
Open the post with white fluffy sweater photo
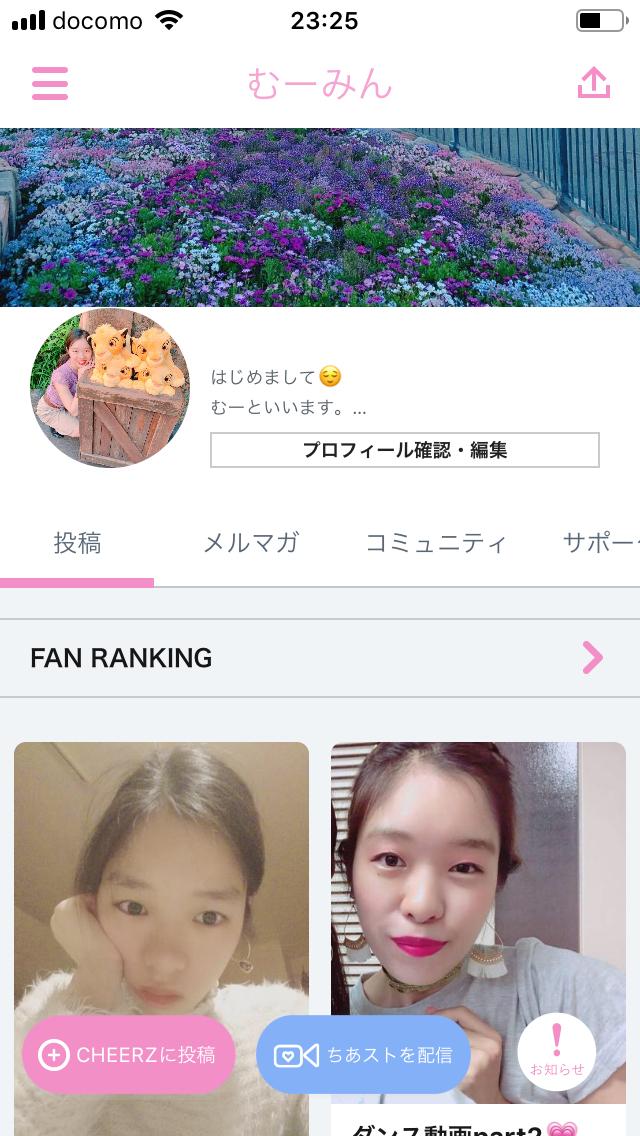coord(160,880)
